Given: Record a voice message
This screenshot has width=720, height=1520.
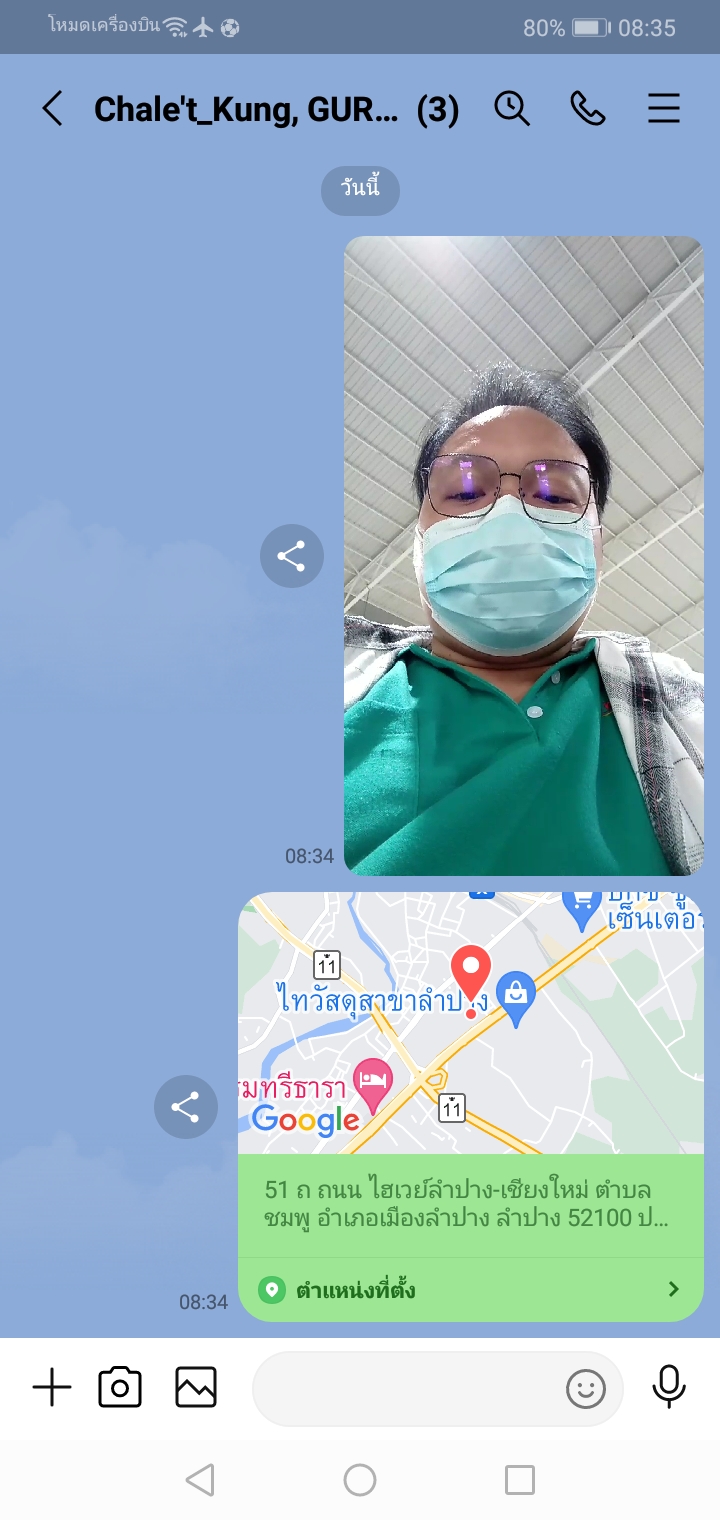Looking at the screenshot, I should [x=669, y=1388].
